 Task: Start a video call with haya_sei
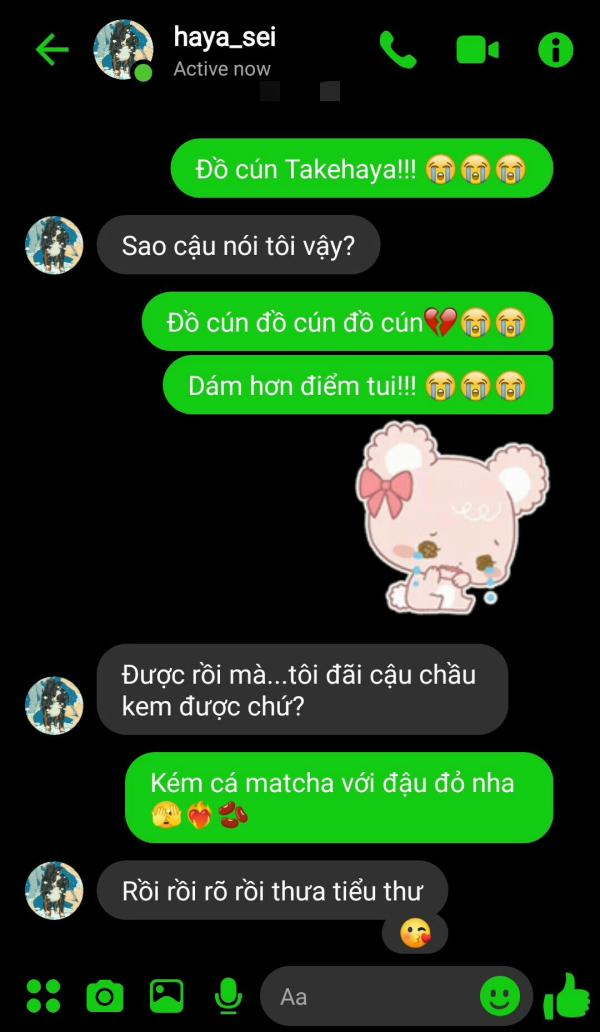tap(477, 50)
